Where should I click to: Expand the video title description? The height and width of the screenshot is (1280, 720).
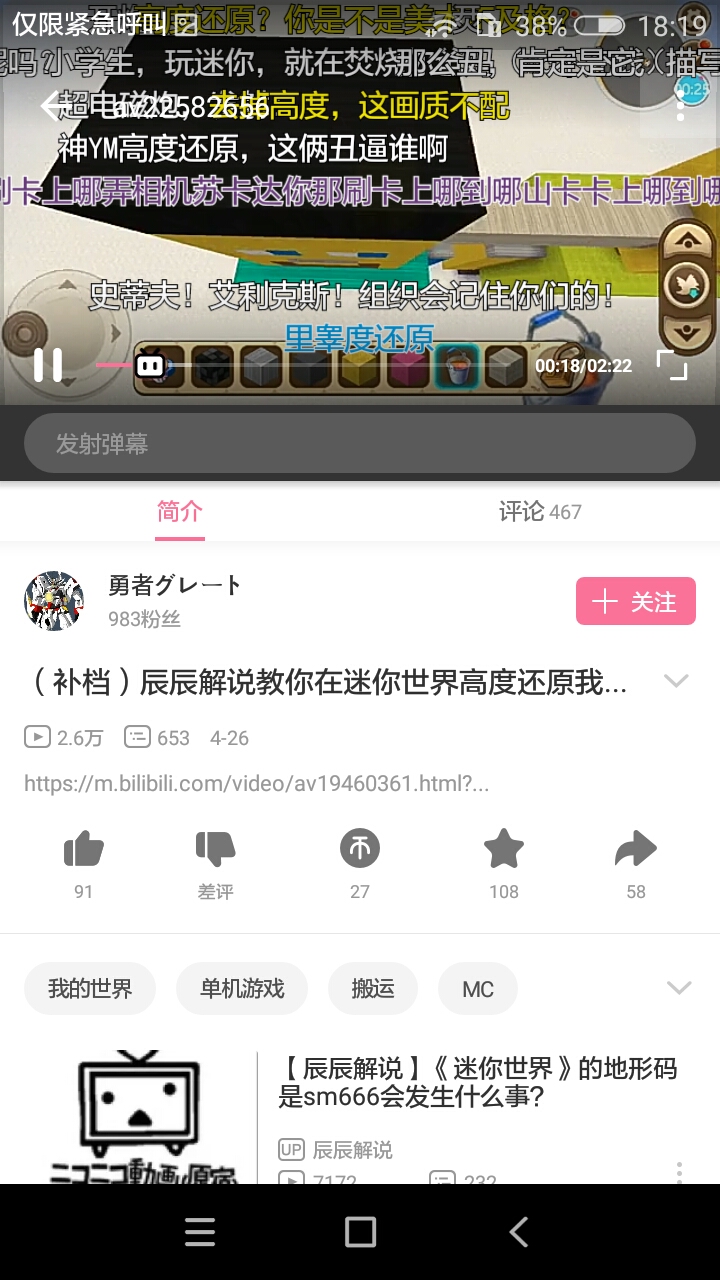click(677, 682)
